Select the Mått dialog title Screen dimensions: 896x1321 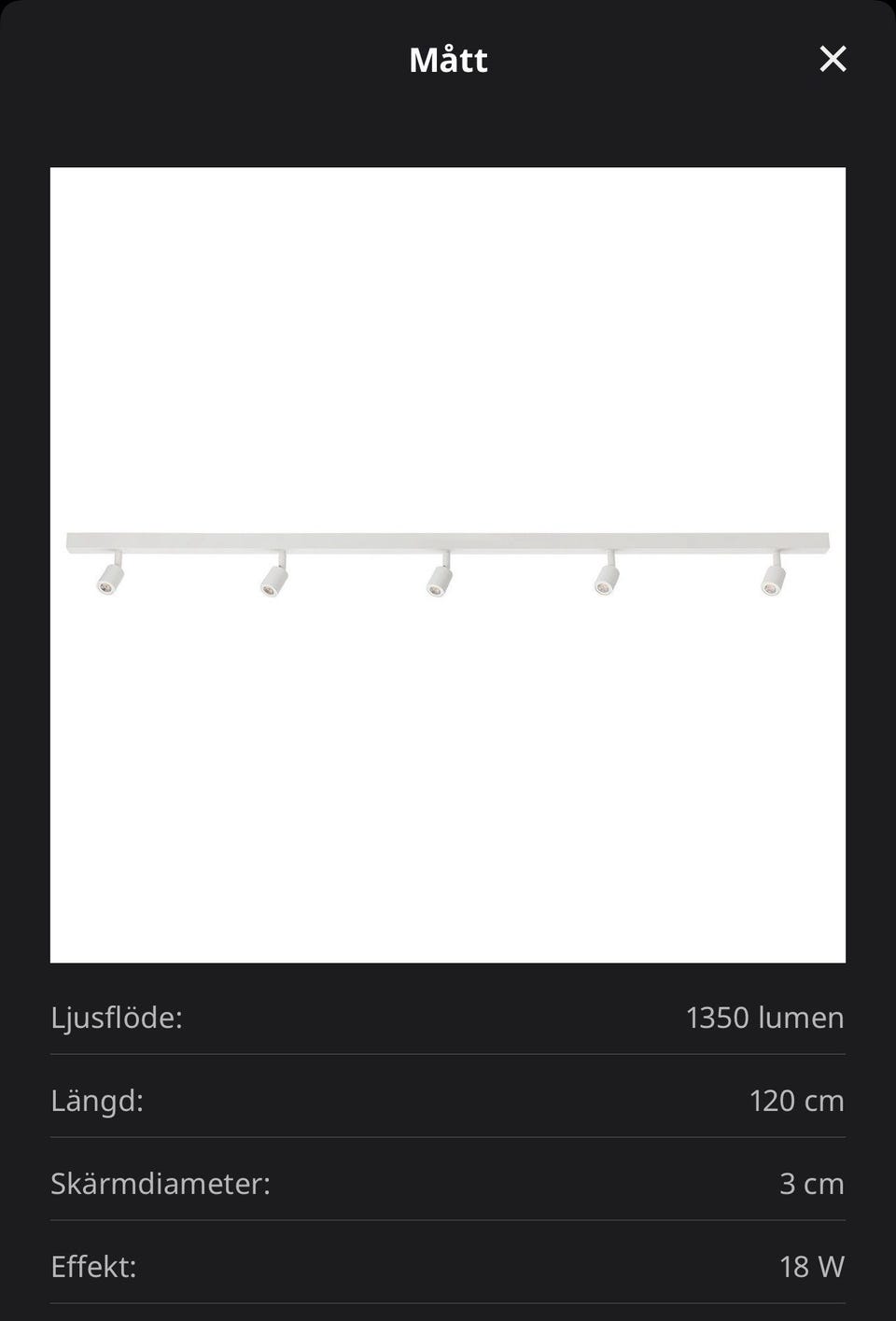click(447, 60)
